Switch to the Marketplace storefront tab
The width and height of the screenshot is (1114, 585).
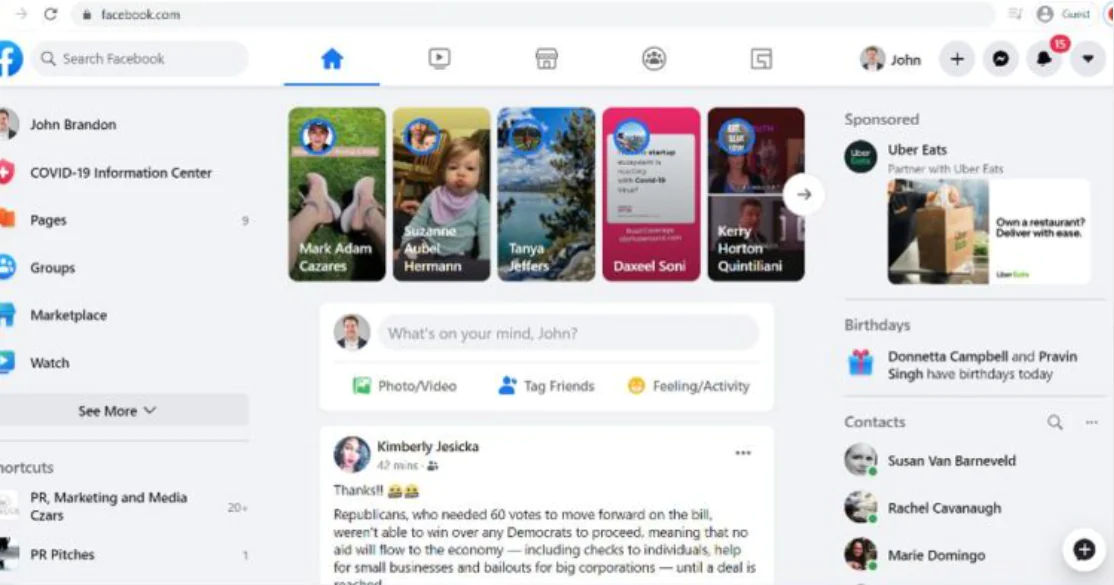coord(546,59)
